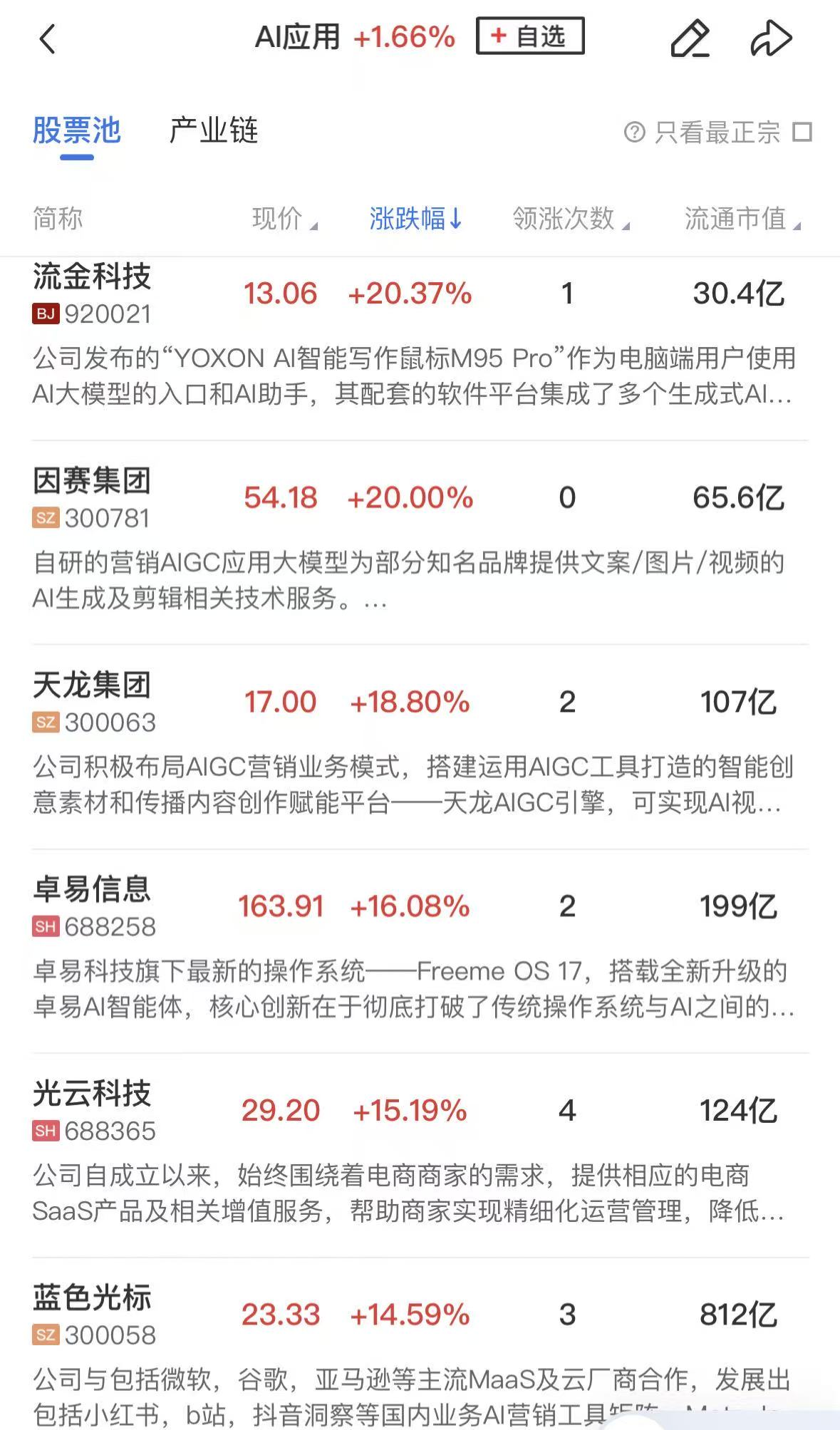840x1430 pixels.
Task: Tick the 只看最正宗 checkbox
Action: (x=802, y=133)
